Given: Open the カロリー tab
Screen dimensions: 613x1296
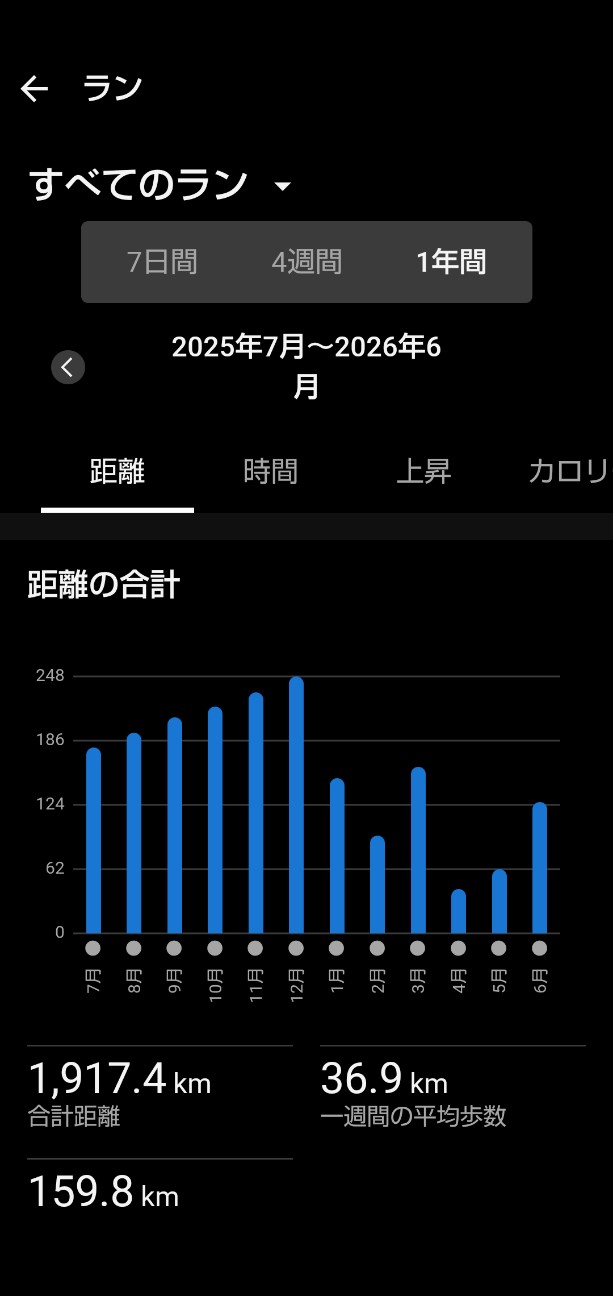Looking at the screenshot, I should tap(568, 472).
